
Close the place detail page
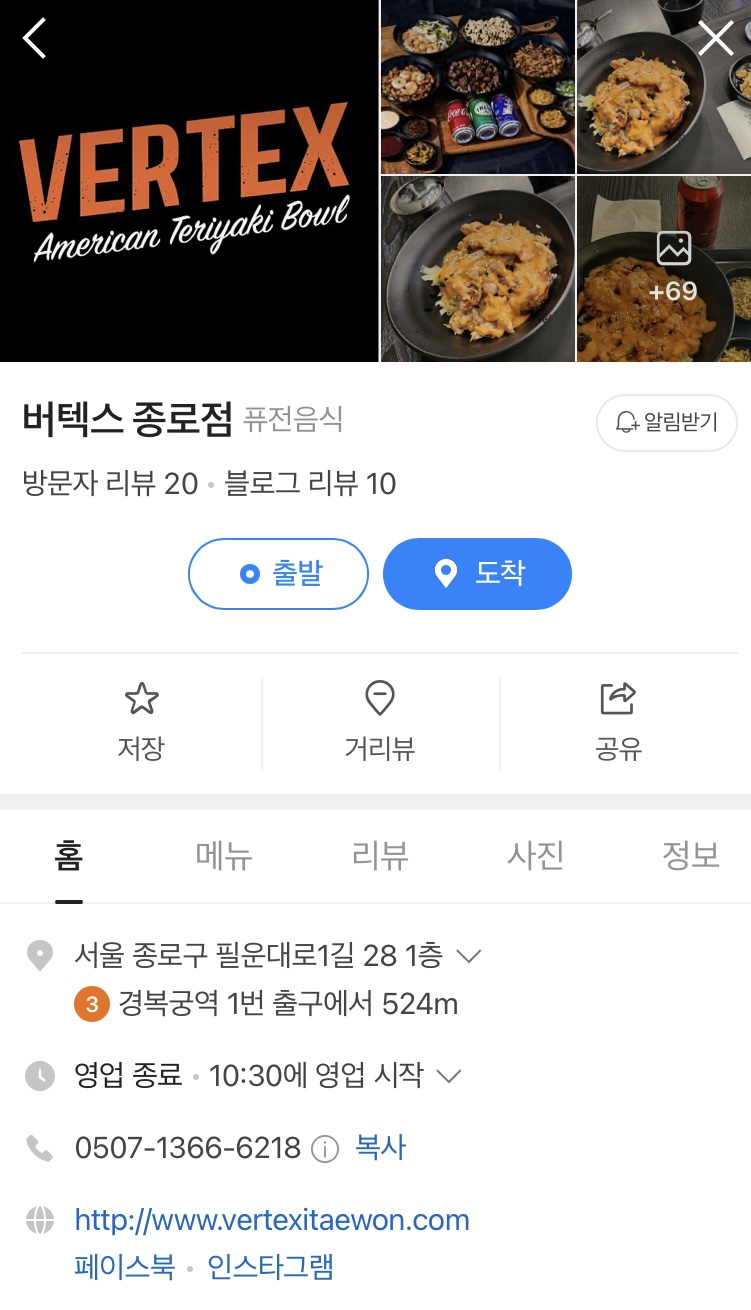point(715,39)
